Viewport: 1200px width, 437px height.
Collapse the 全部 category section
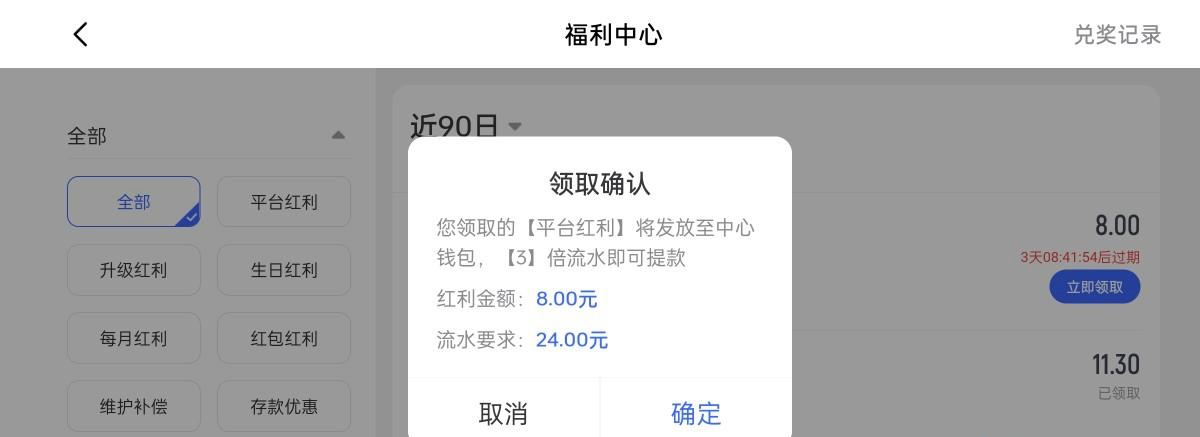tap(338, 136)
